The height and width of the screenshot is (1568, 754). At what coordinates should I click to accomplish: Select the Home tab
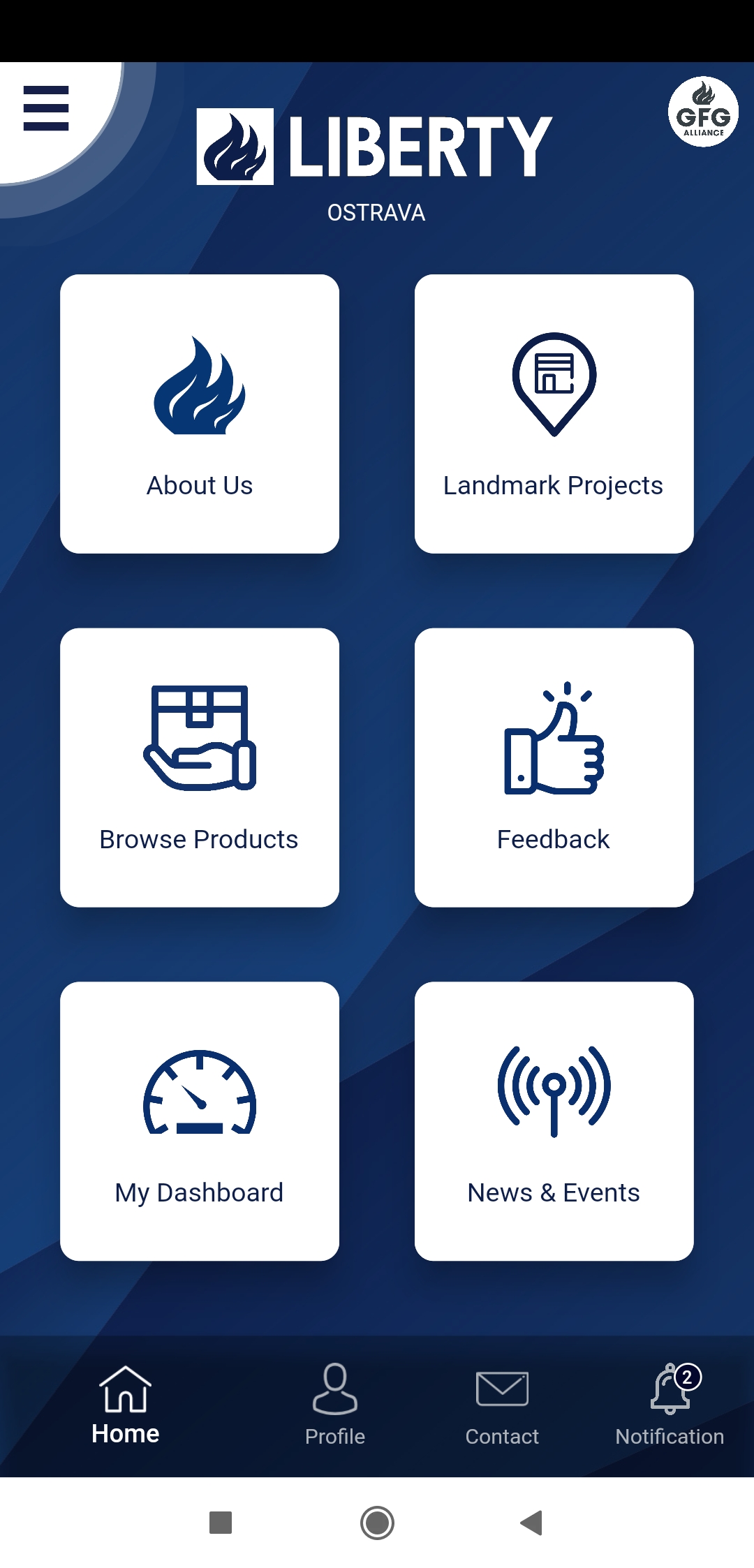coord(126,1405)
